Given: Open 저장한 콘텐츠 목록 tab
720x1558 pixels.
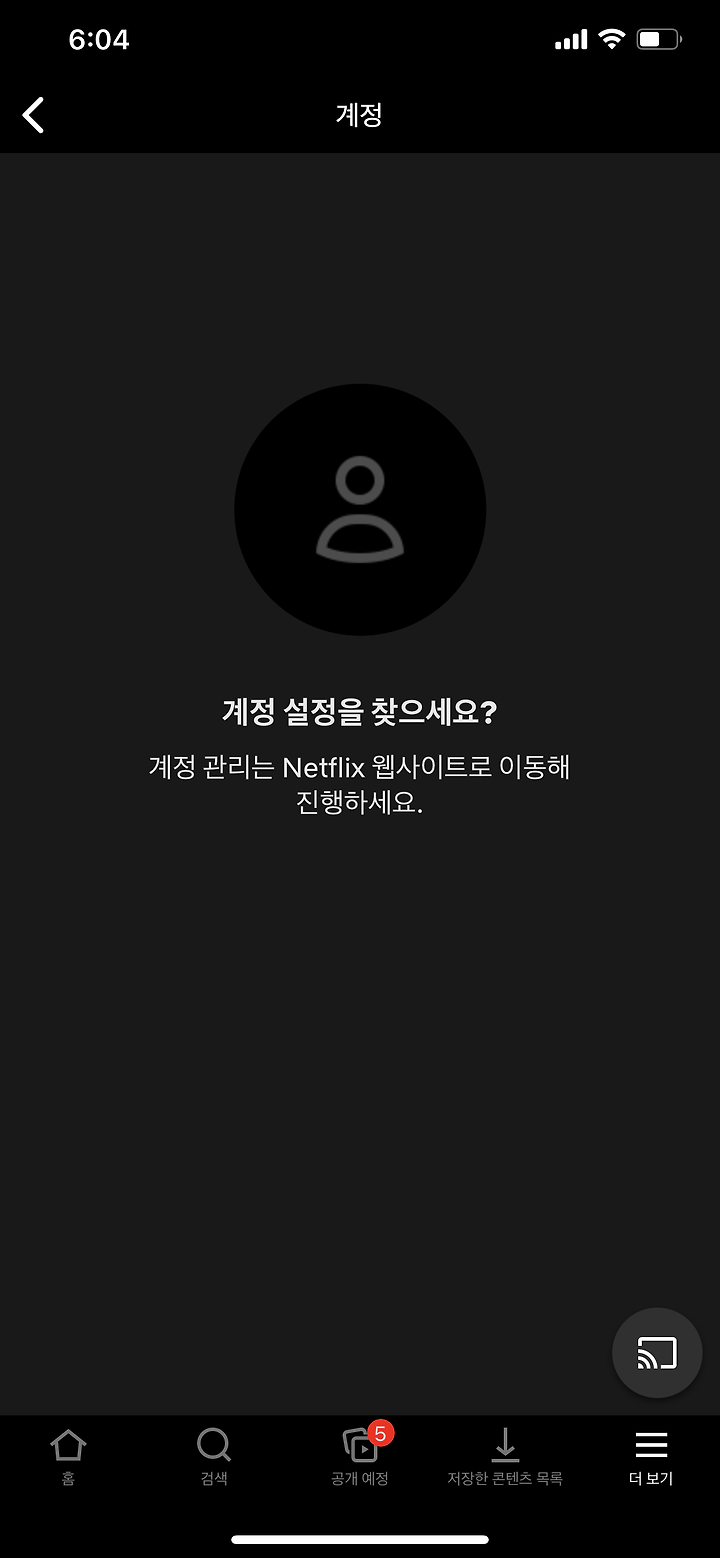Looking at the screenshot, I should [505, 1458].
